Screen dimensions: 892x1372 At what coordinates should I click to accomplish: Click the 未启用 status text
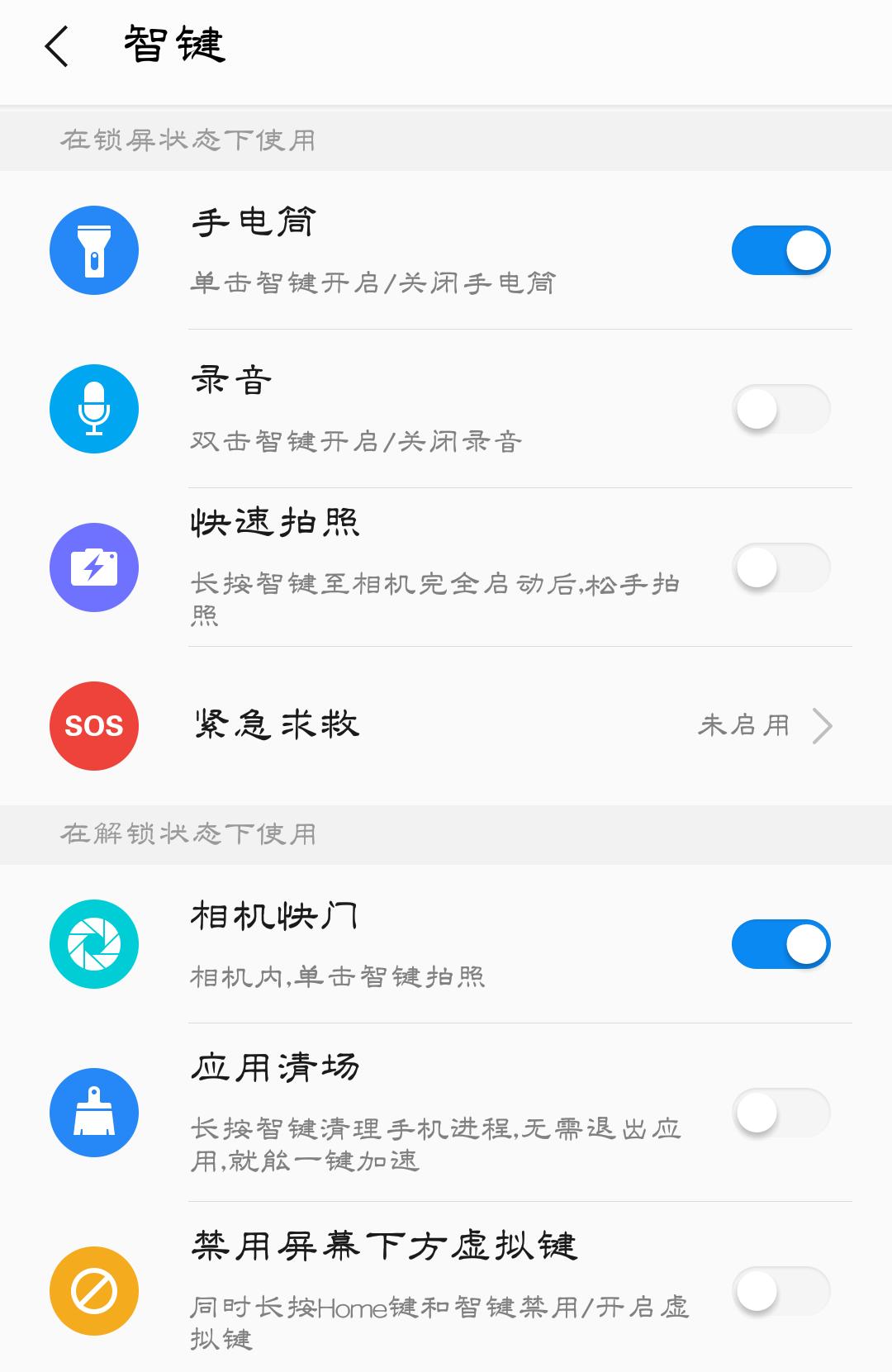[743, 725]
